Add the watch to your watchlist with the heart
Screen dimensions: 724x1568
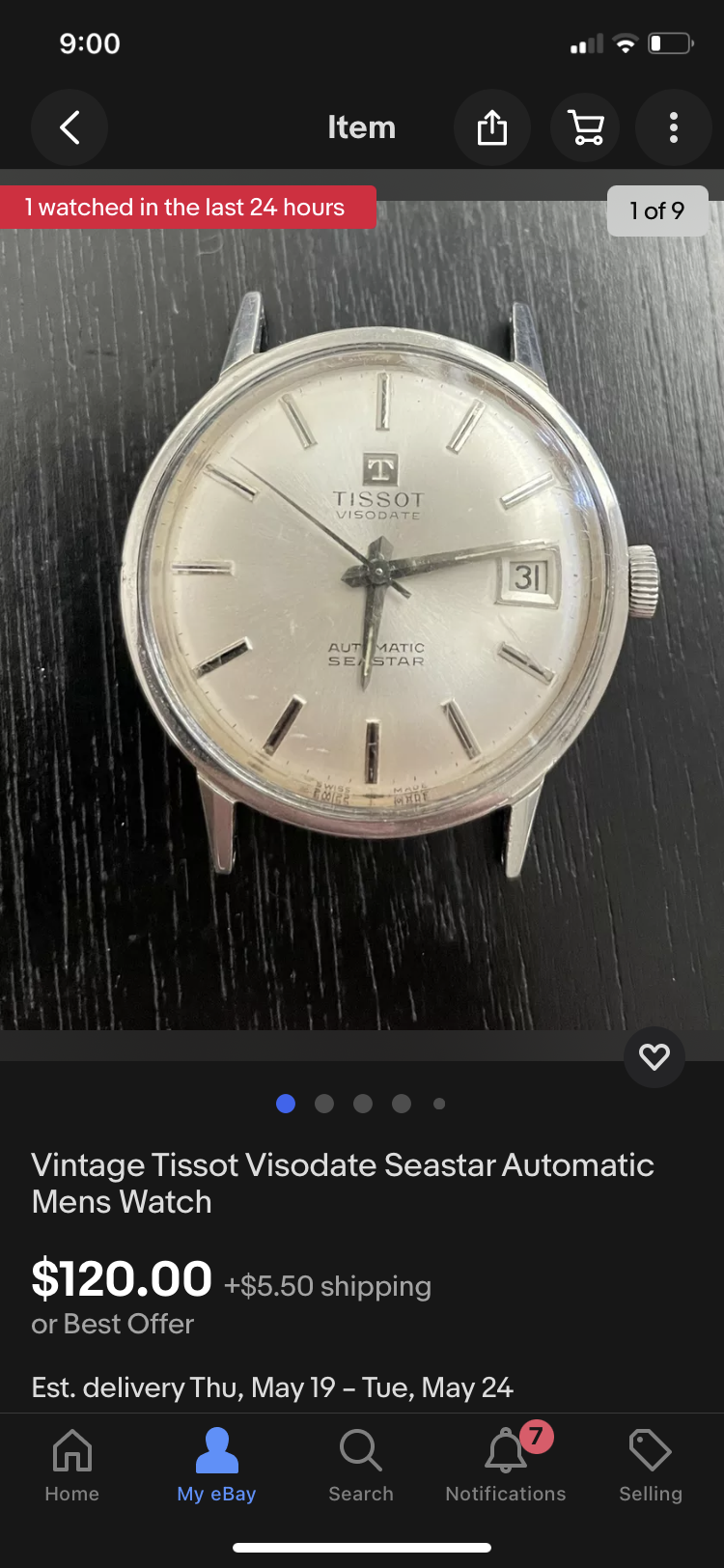click(x=654, y=1057)
